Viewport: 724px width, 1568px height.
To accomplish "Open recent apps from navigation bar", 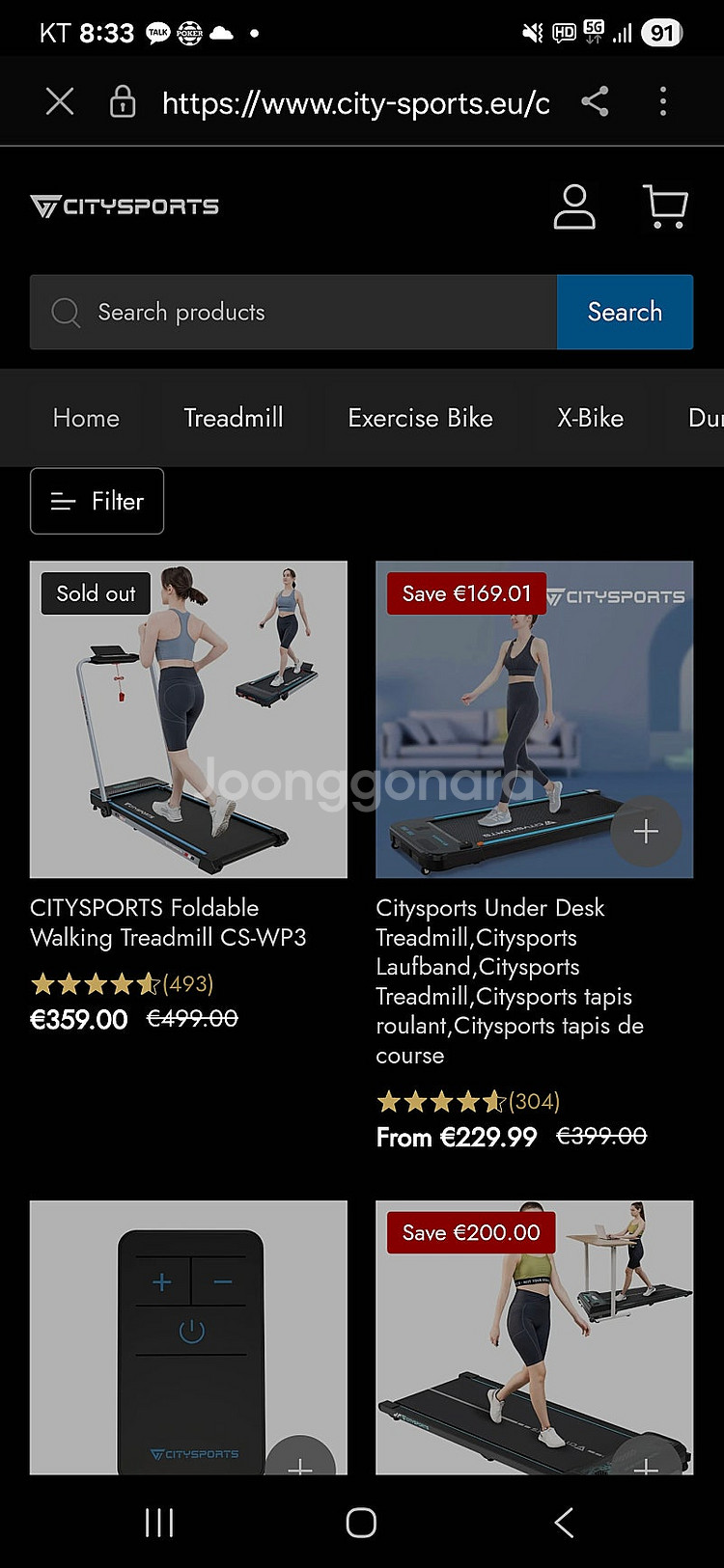I will coord(159,1523).
